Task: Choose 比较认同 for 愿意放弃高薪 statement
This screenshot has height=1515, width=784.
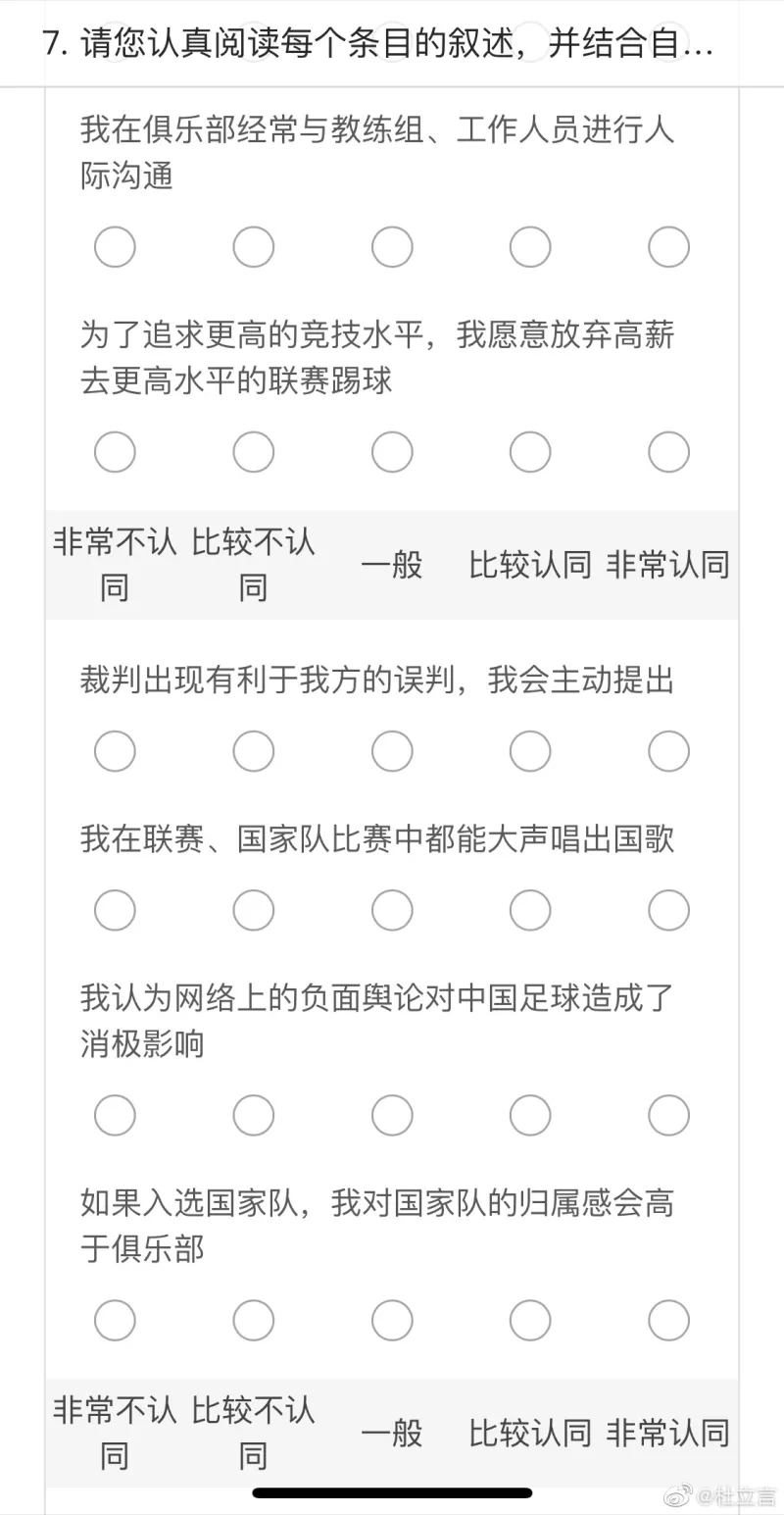Action: [530, 452]
